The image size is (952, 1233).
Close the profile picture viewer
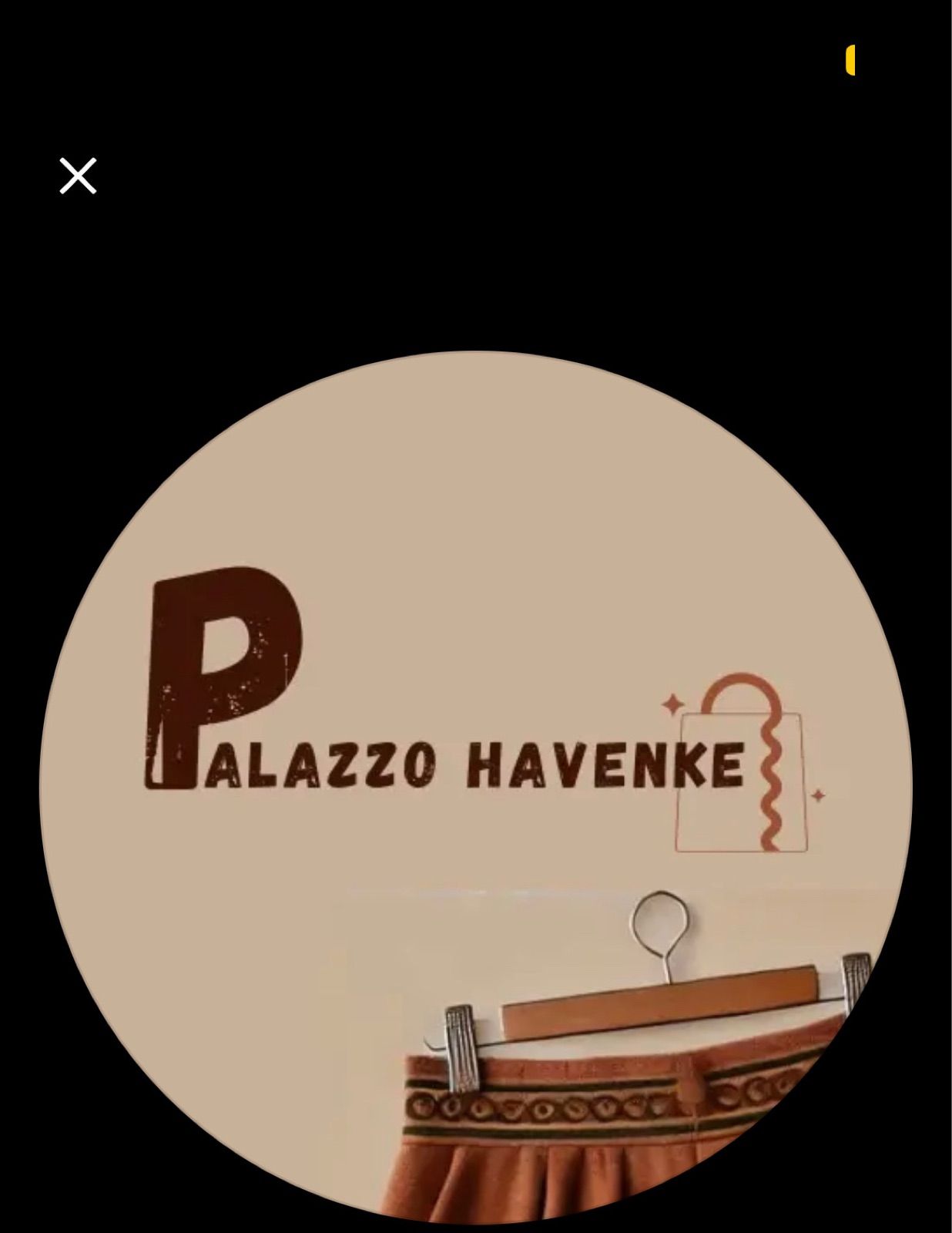(78, 176)
